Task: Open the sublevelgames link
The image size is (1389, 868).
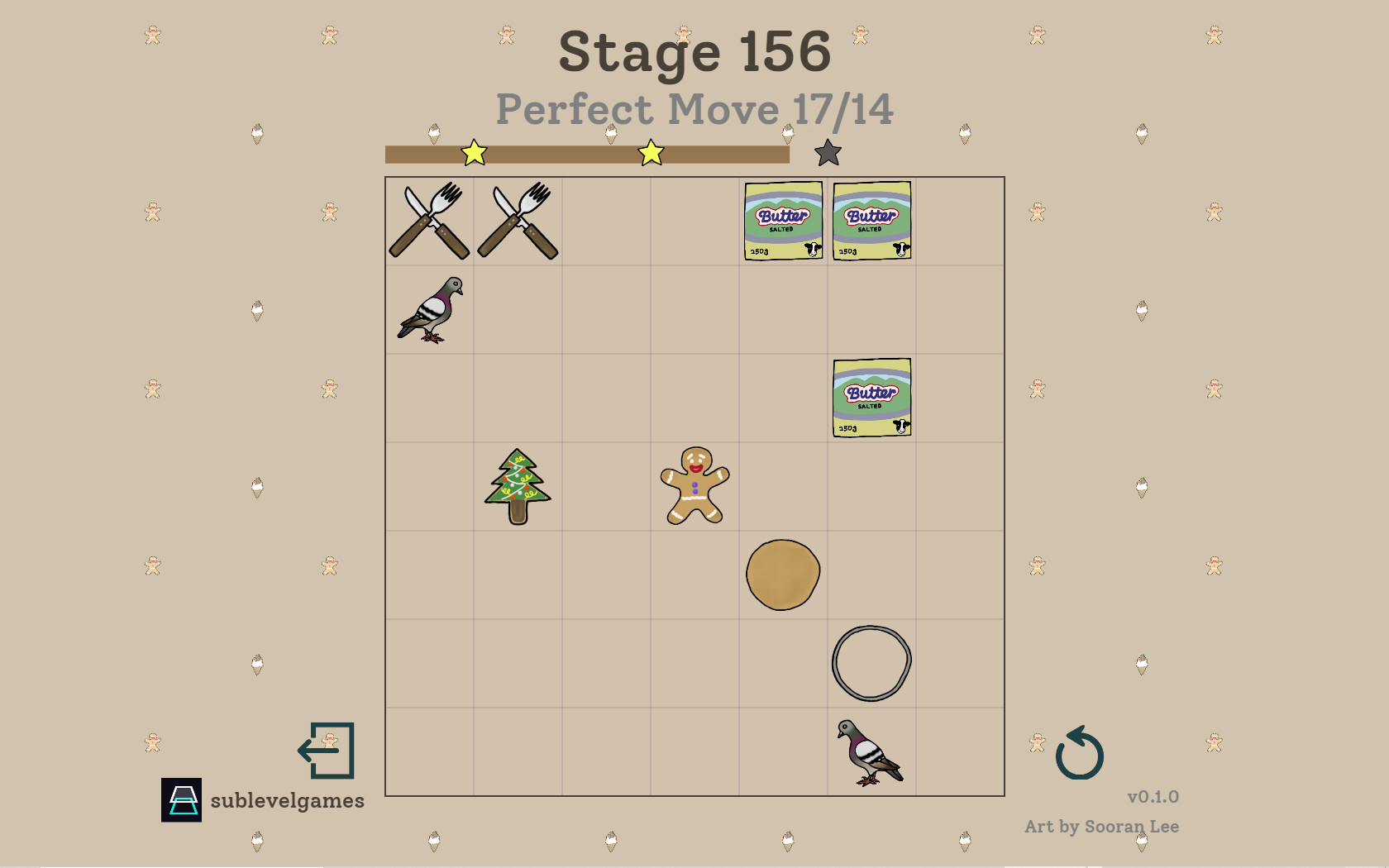Action: coord(263,800)
